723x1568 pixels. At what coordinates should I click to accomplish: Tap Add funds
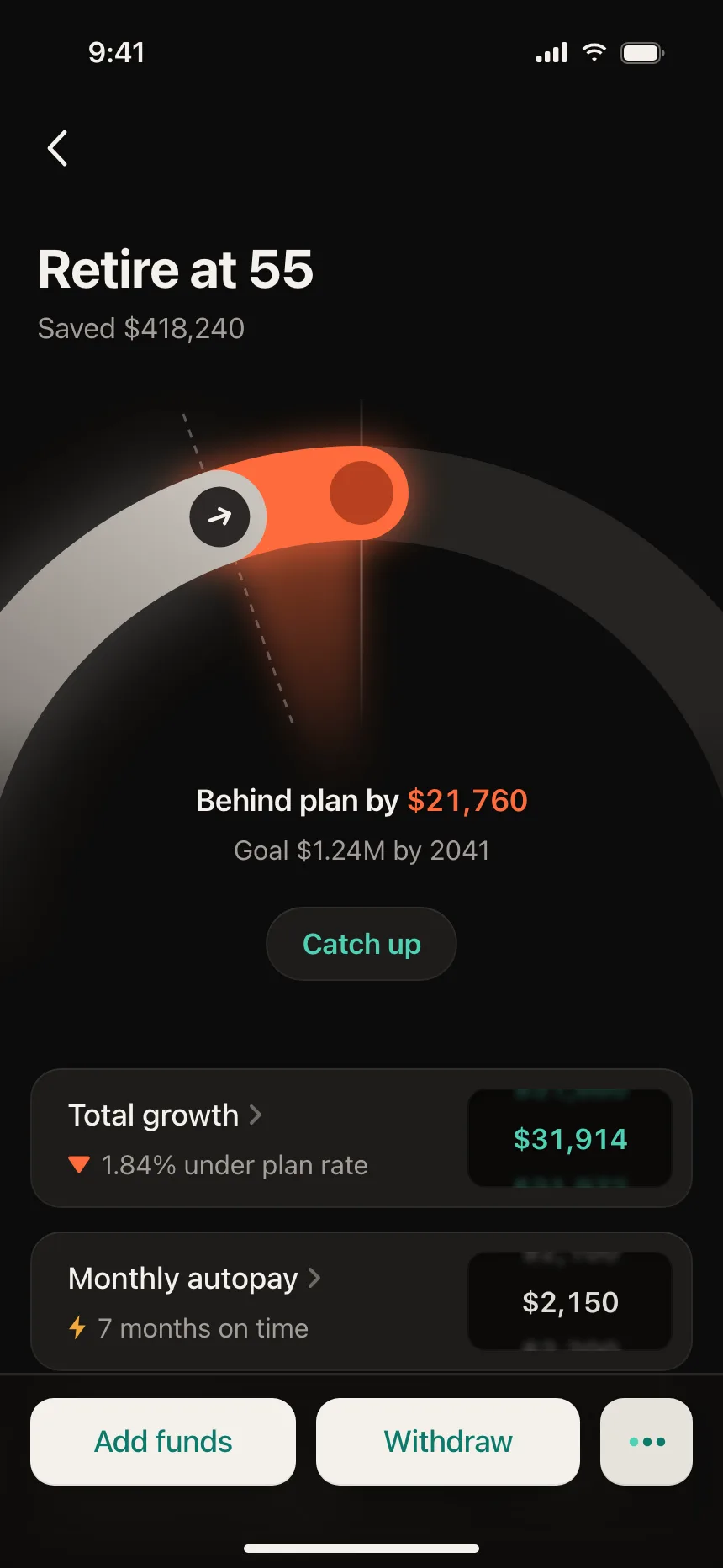163,1442
